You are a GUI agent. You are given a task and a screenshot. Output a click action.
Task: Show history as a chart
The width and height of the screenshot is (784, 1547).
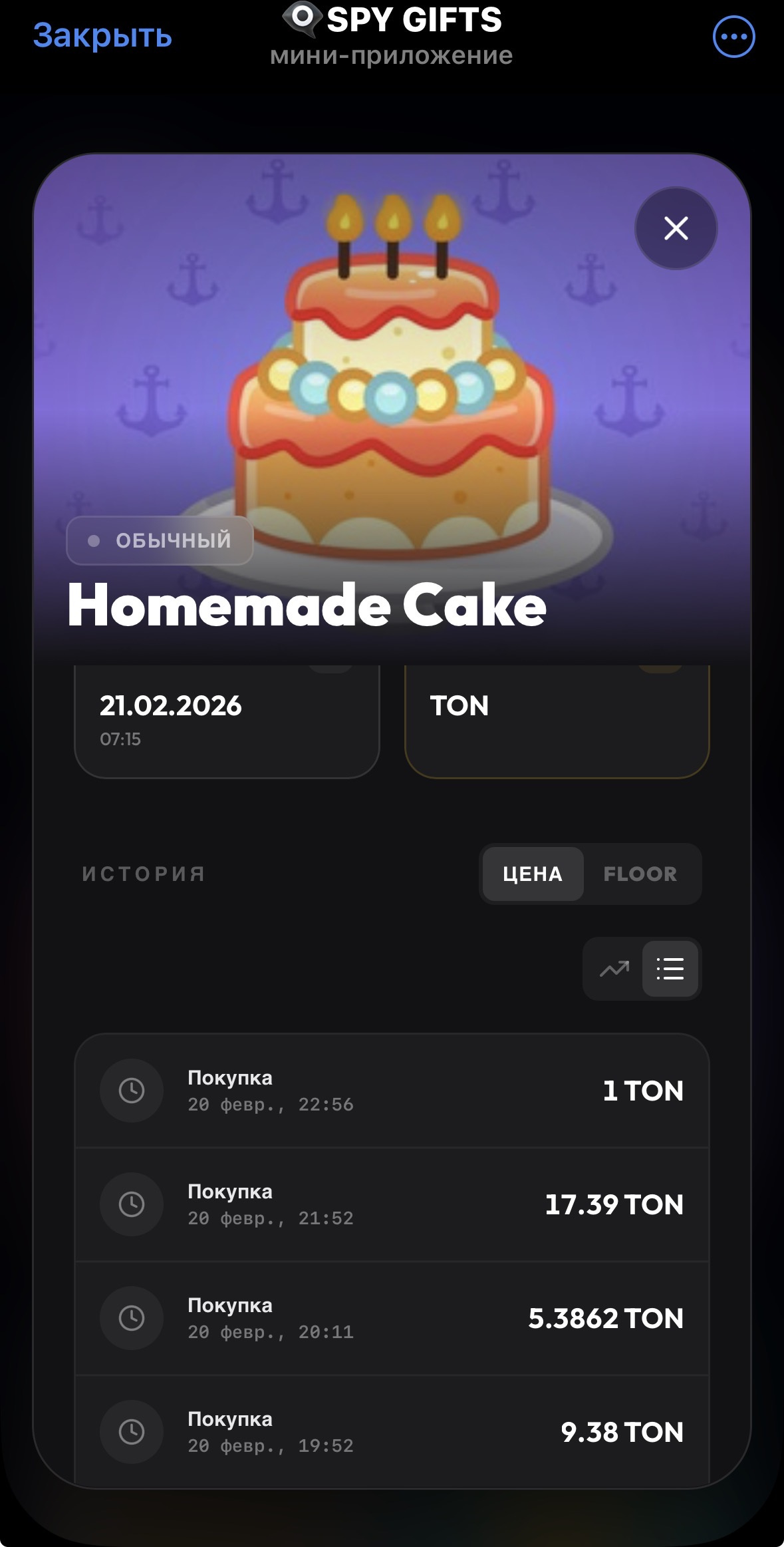[614, 969]
